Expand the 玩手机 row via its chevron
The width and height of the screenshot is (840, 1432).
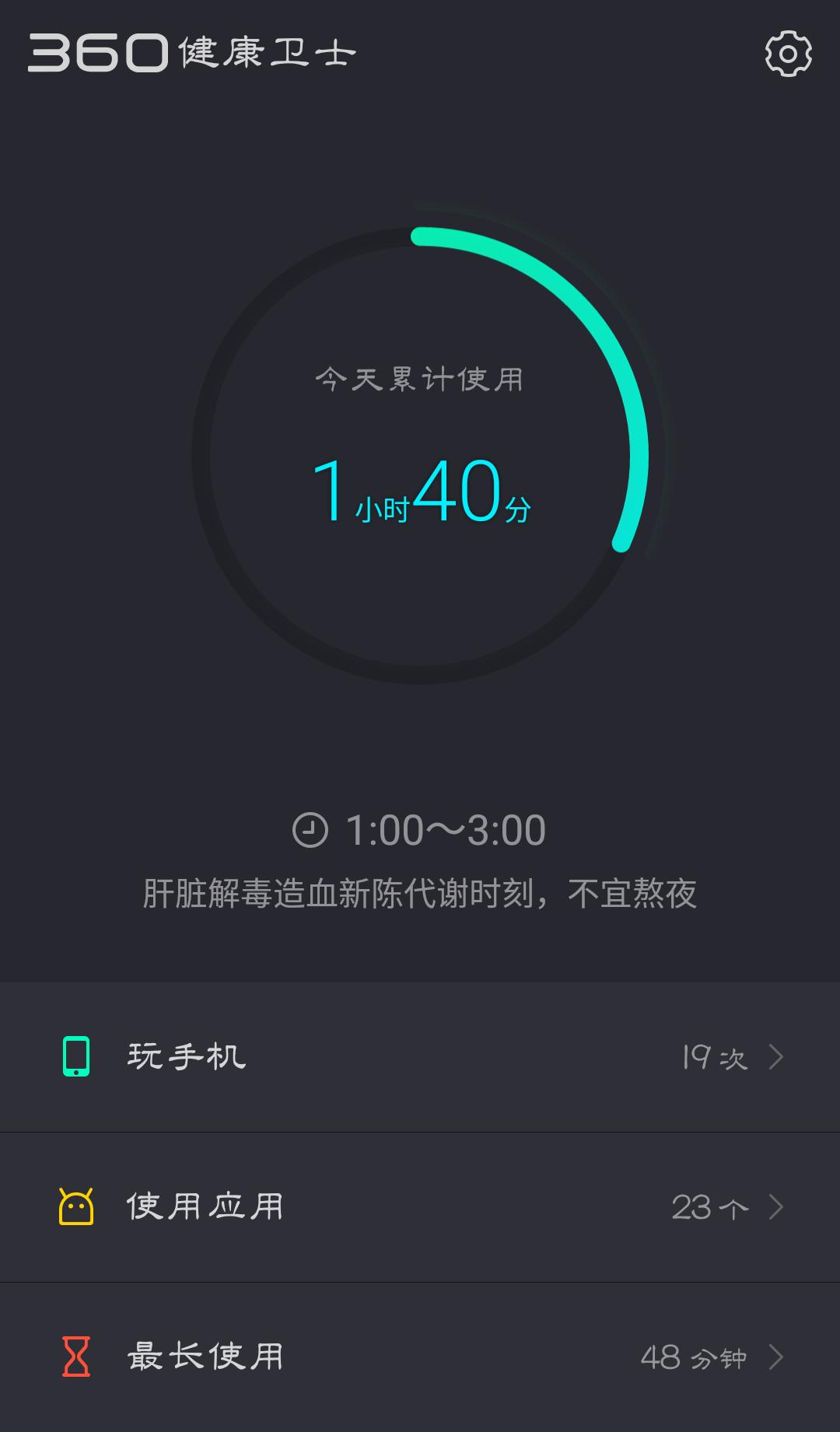(x=776, y=1056)
